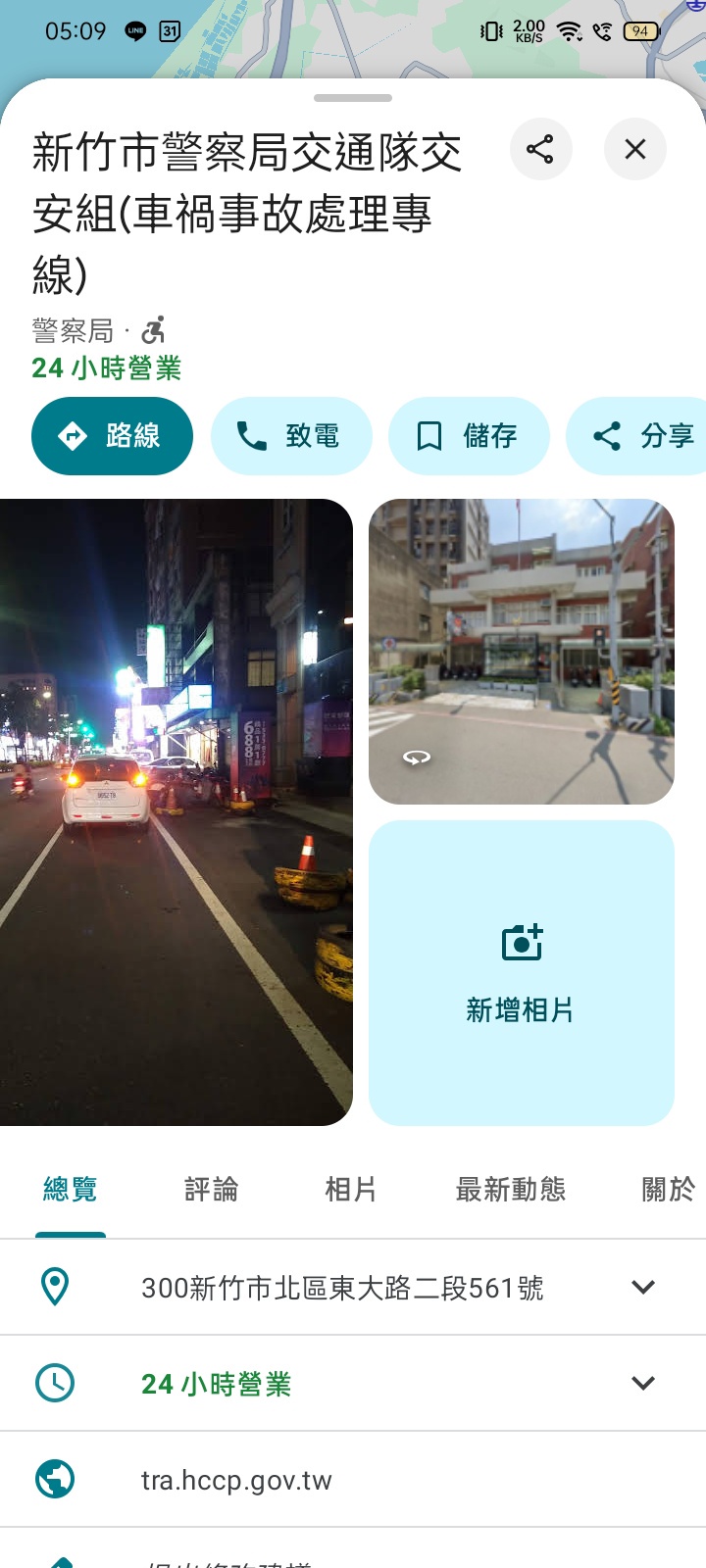Screen dimensions: 706x1568
Task: Start directions with 路線 button
Action: click(x=112, y=436)
